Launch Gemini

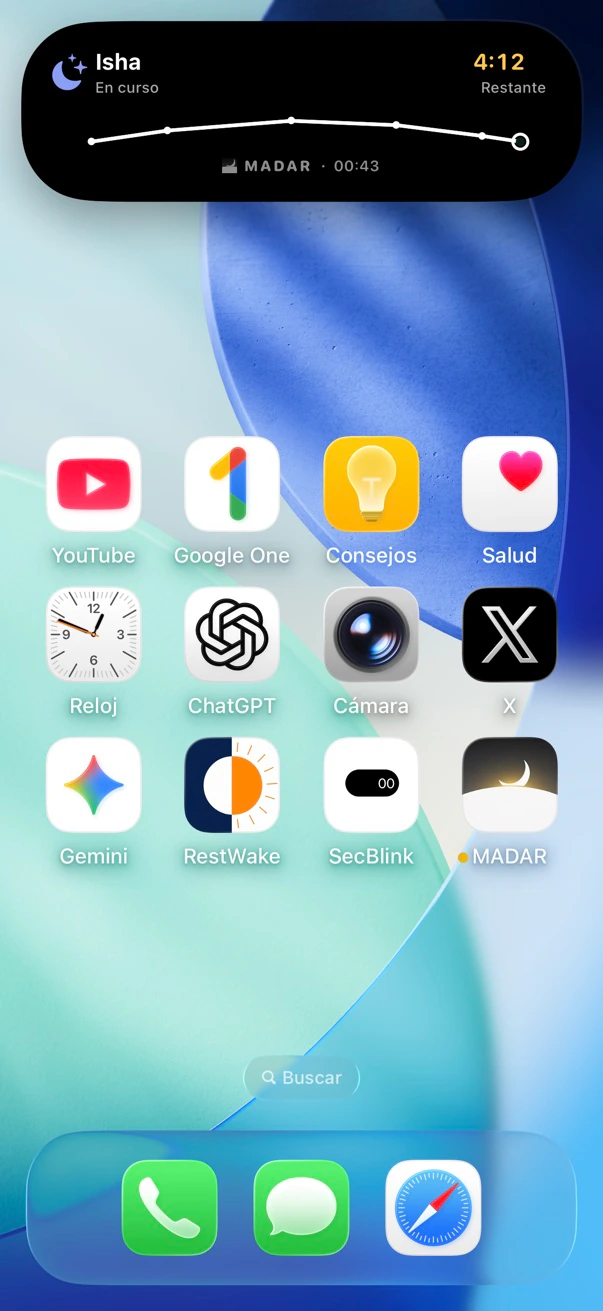(x=94, y=785)
